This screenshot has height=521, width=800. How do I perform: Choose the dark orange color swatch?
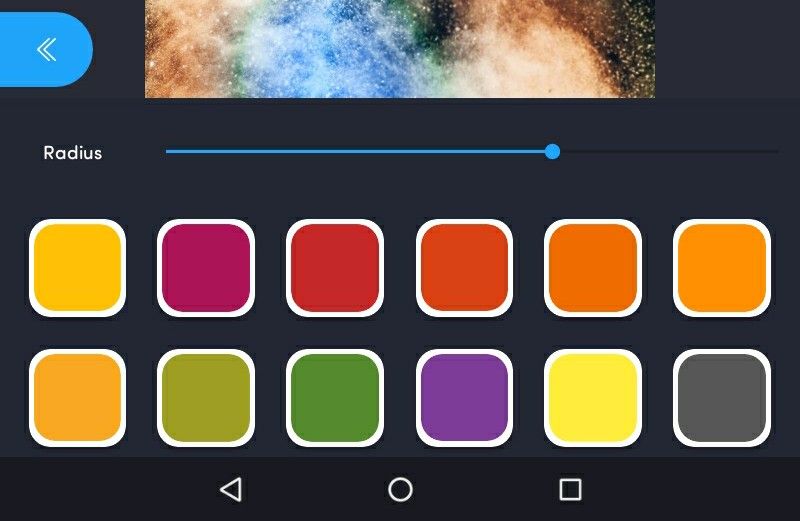point(593,268)
